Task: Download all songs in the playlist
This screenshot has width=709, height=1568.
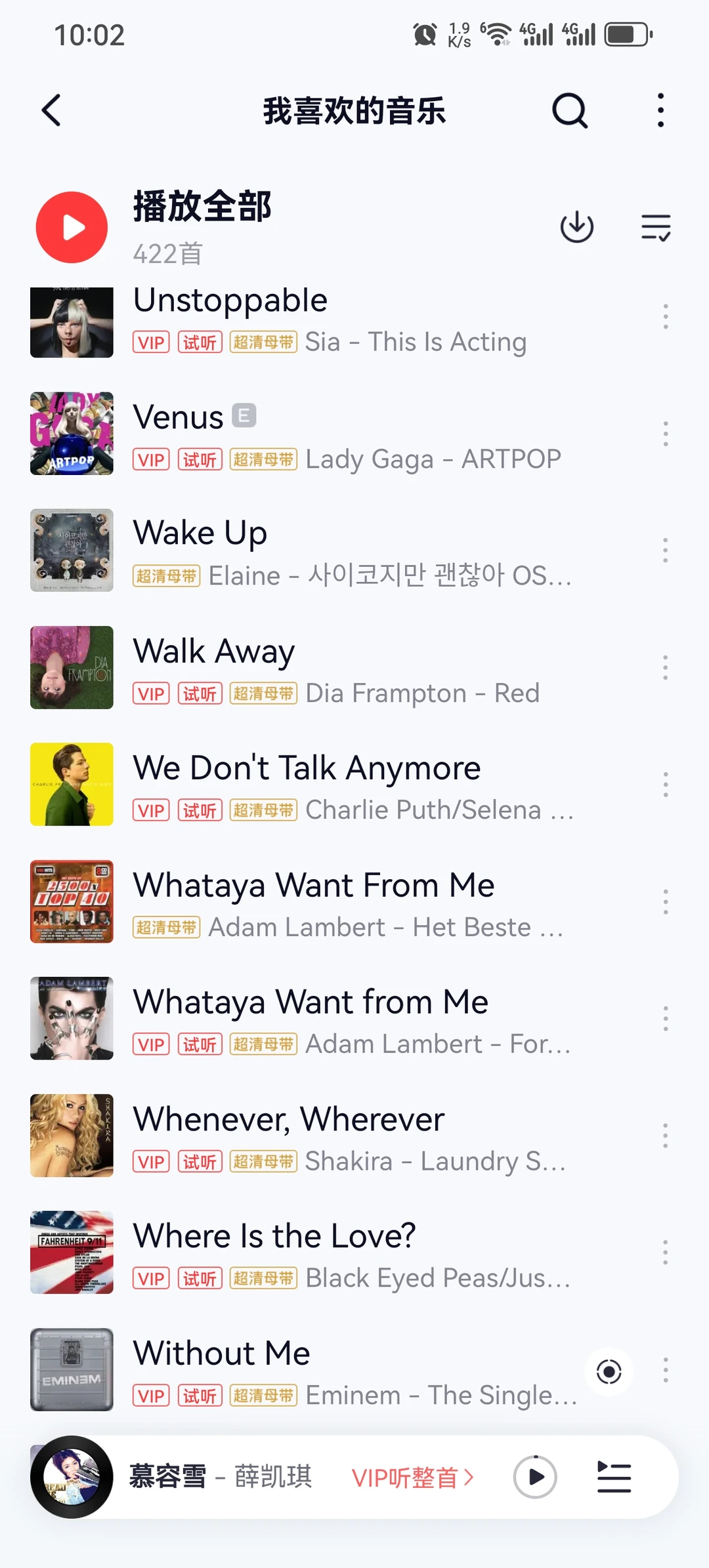Action: click(x=576, y=227)
